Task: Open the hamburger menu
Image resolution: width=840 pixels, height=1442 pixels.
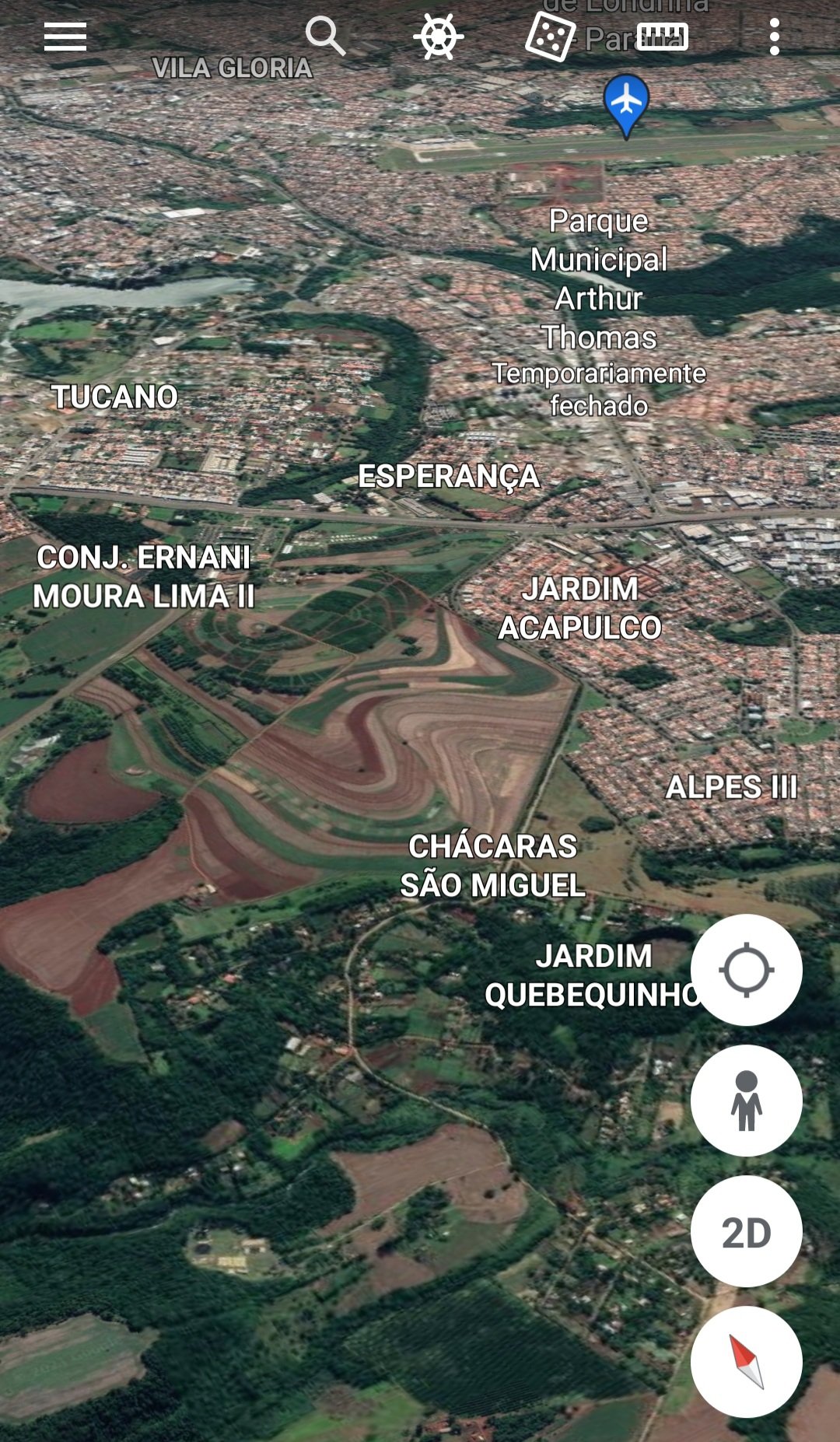Action: (x=65, y=37)
